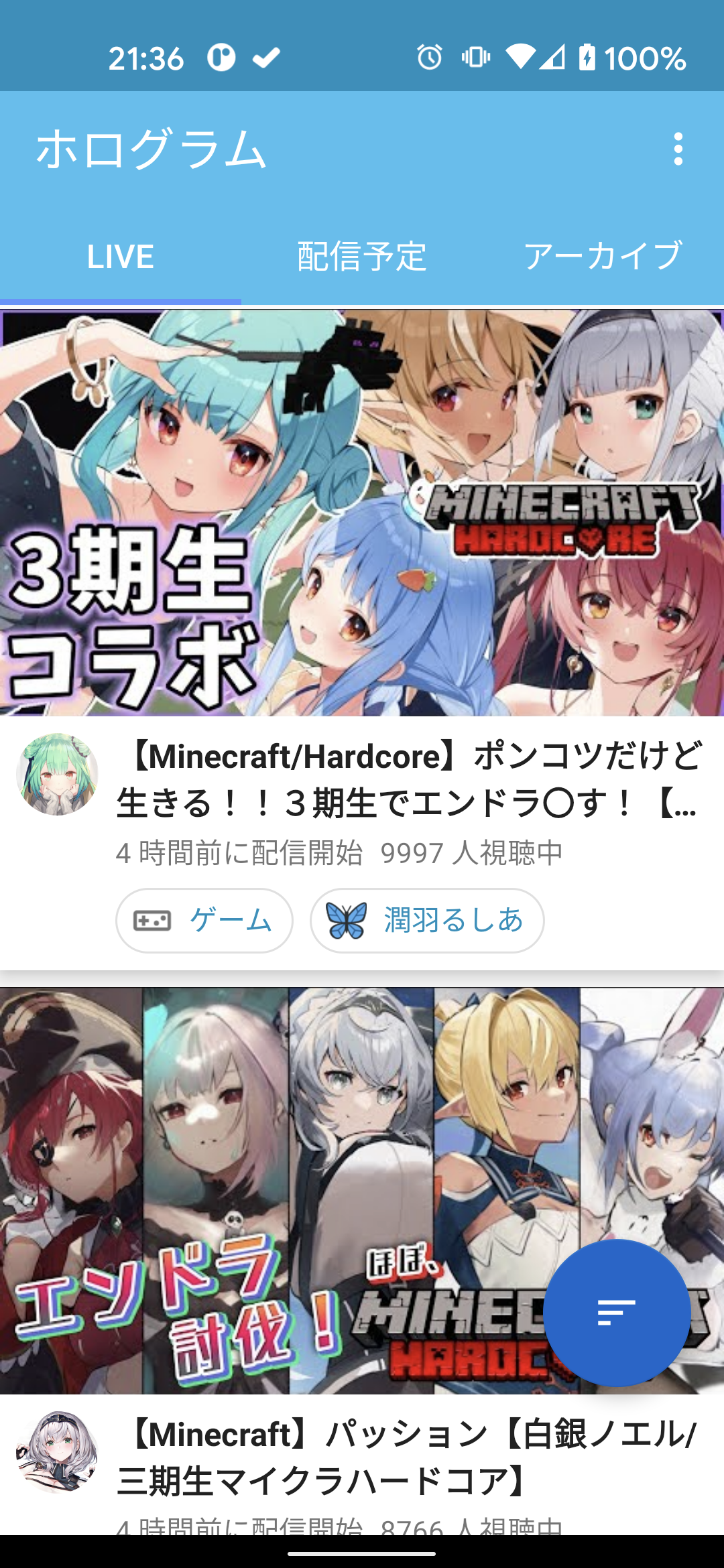This screenshot has height=1568, width=724.
Task: Switch to the LIVE tab
Action: [x=121, y=257]
